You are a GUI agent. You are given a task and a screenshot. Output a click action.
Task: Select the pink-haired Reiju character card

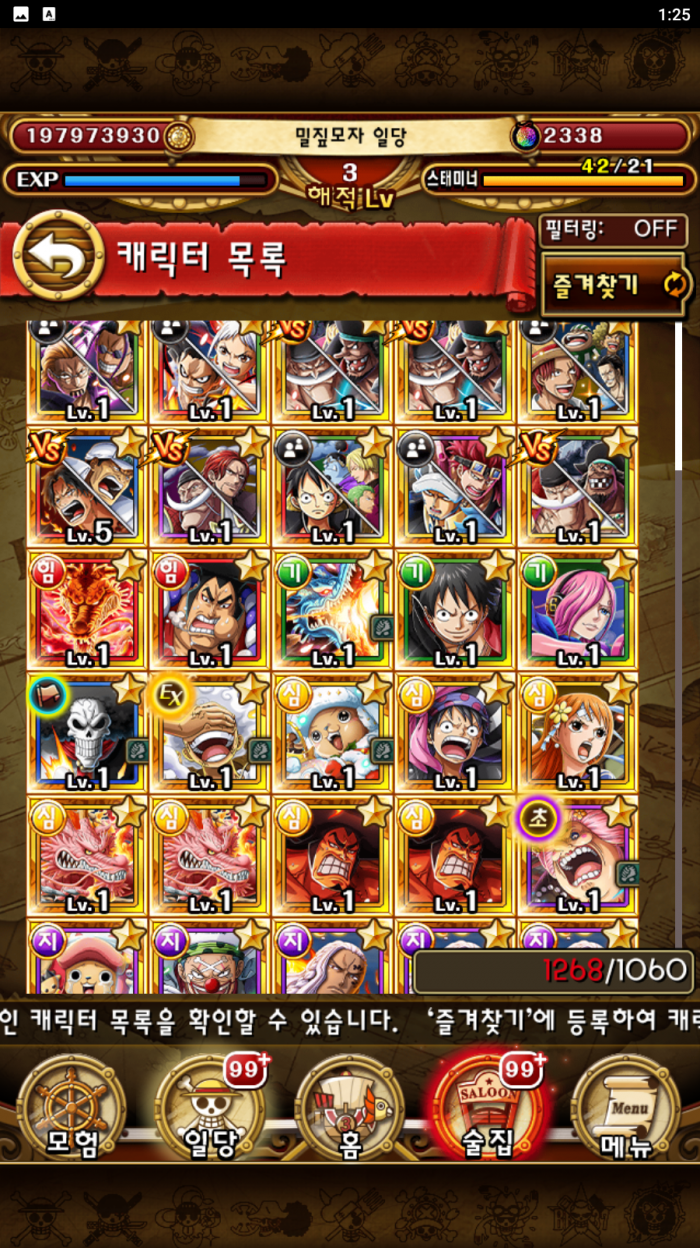coord(578,610)
